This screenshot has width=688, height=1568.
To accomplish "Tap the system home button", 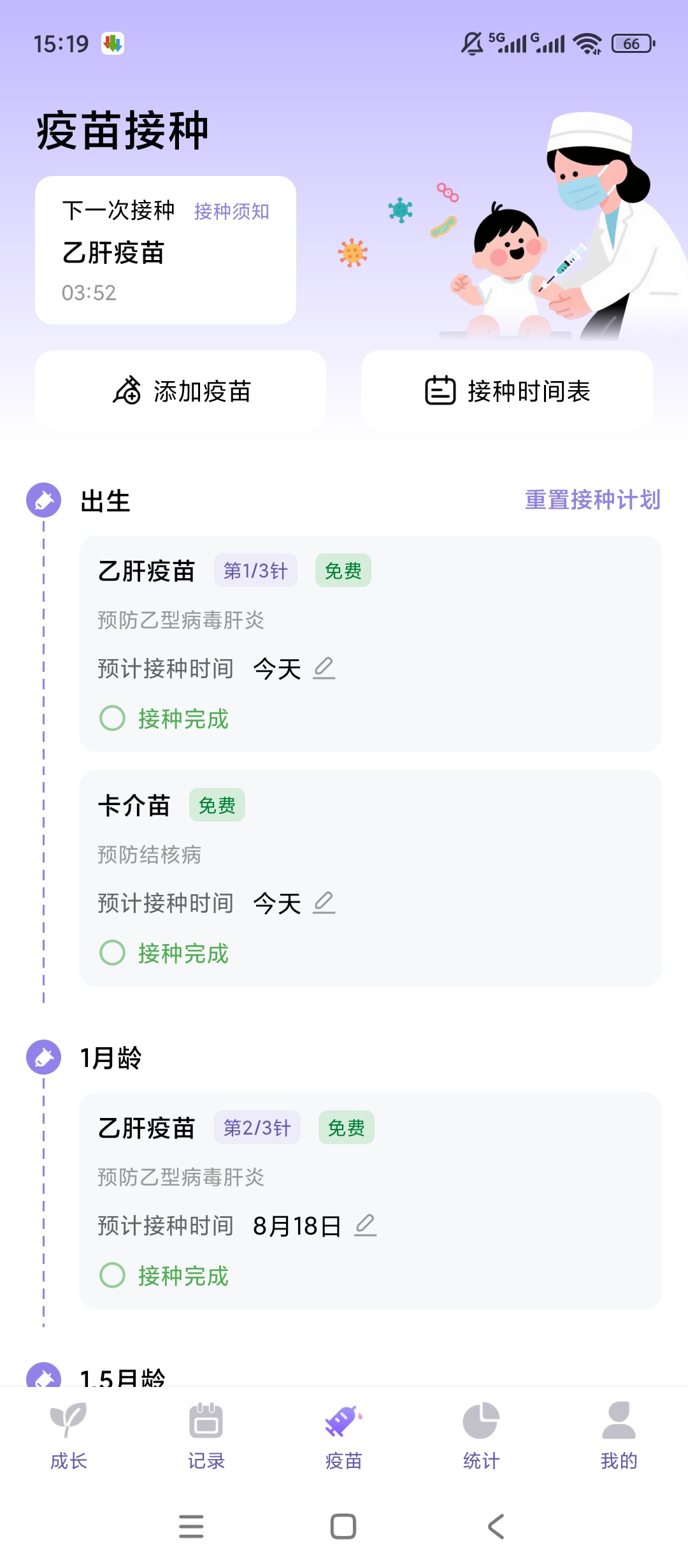I will click(343, 1526).
